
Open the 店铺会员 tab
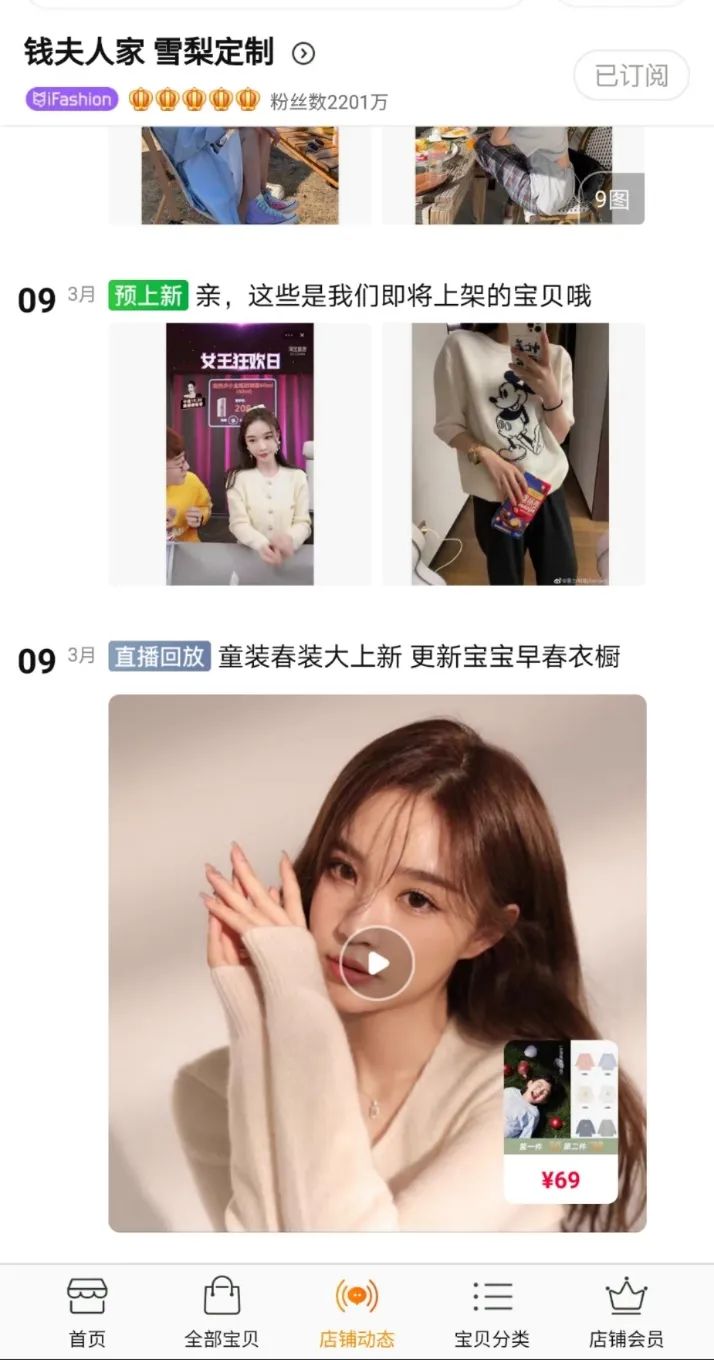pyautogui.click(x=626, y=1312)
